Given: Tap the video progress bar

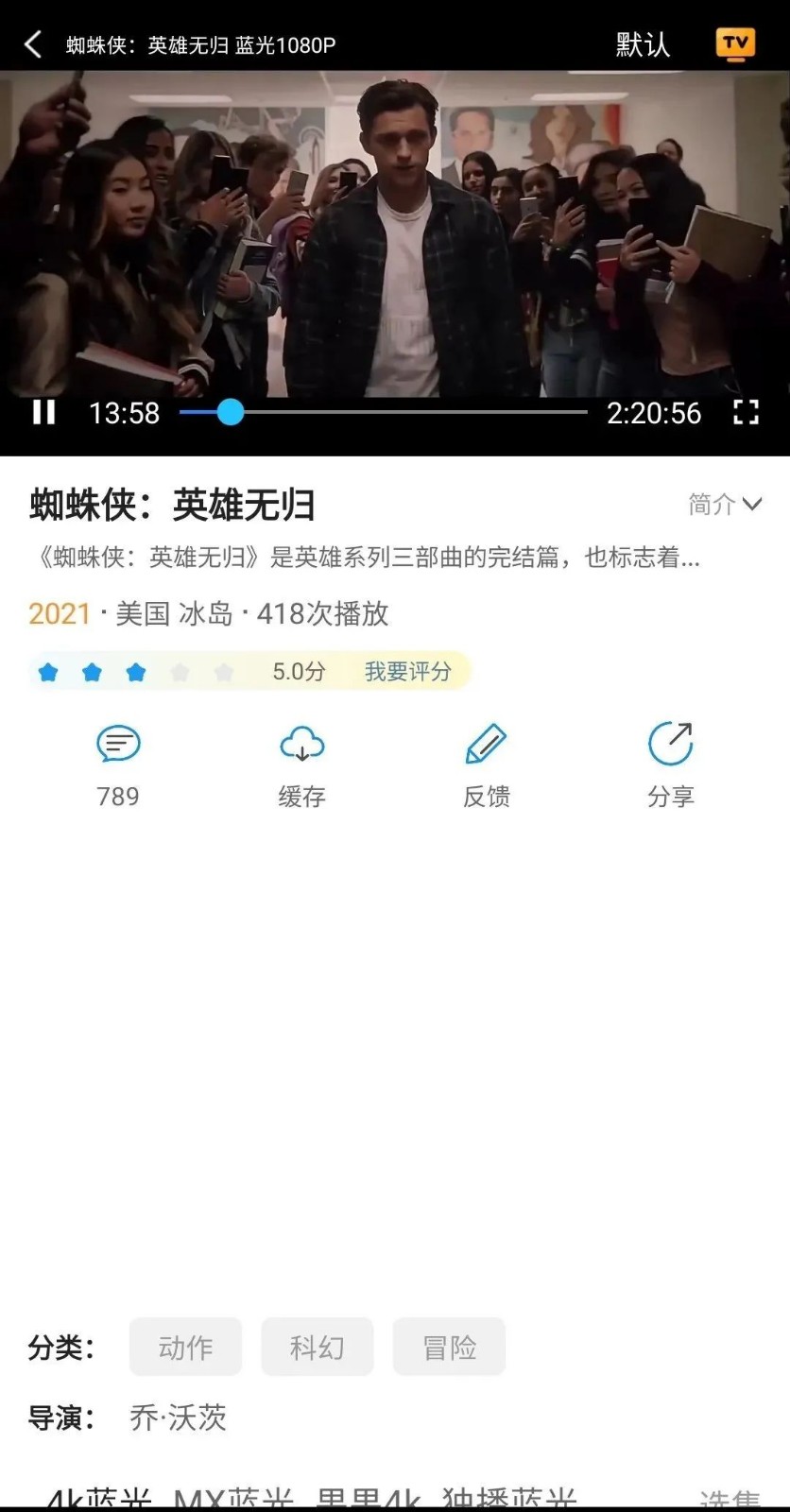Looking at the screenshot, I should (383, 412).
